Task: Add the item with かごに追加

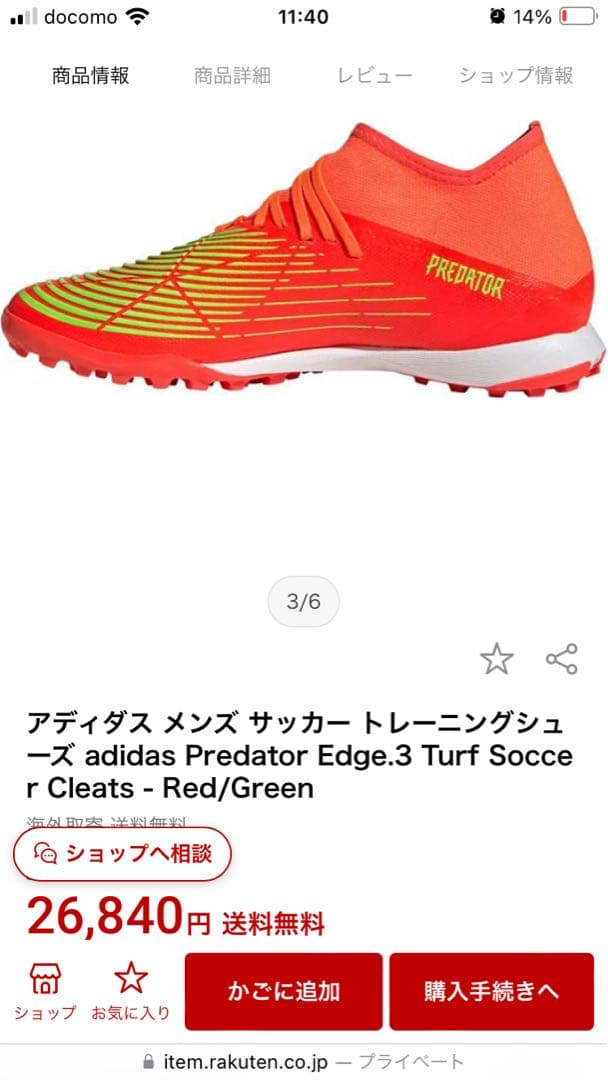Action: [x=283, y=991]
